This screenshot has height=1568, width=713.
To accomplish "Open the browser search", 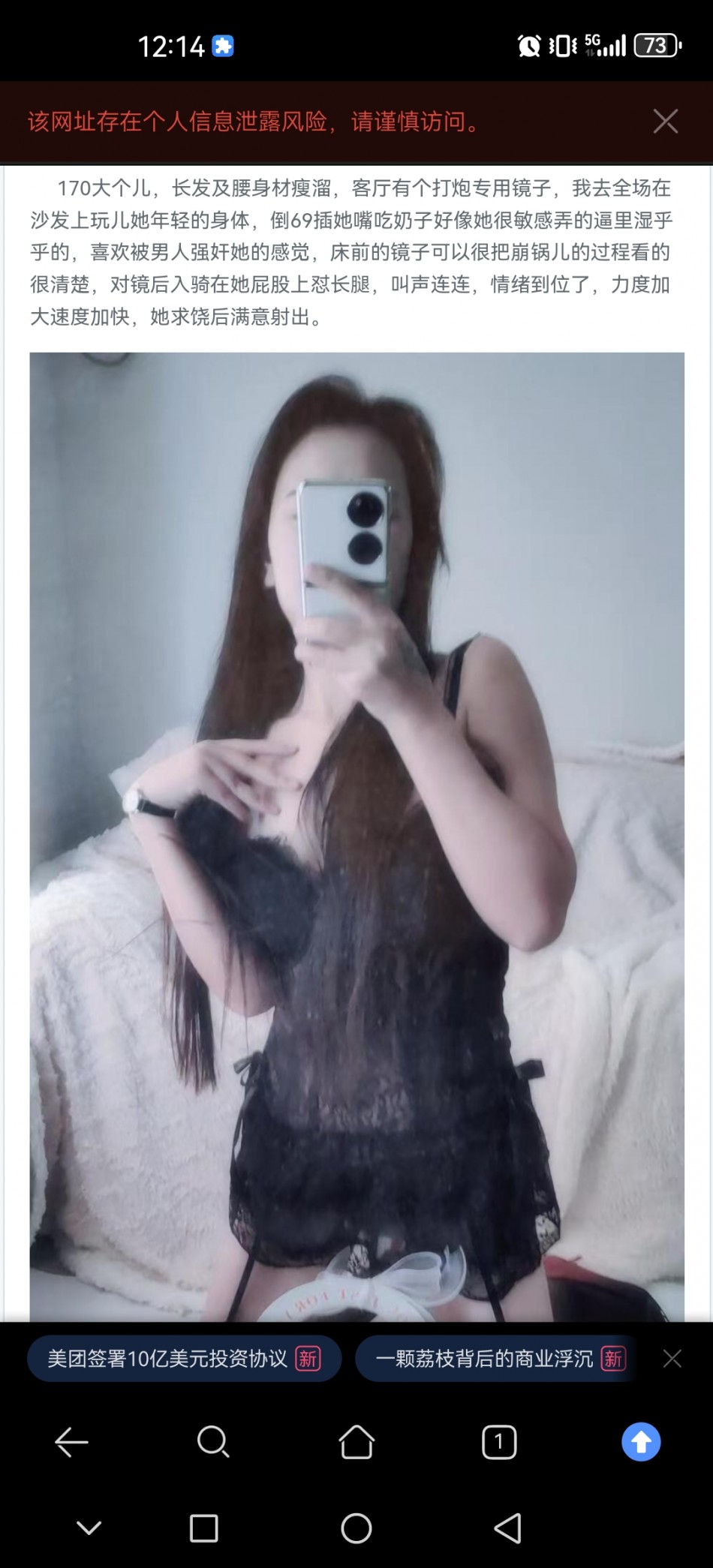I will 213,1442.
